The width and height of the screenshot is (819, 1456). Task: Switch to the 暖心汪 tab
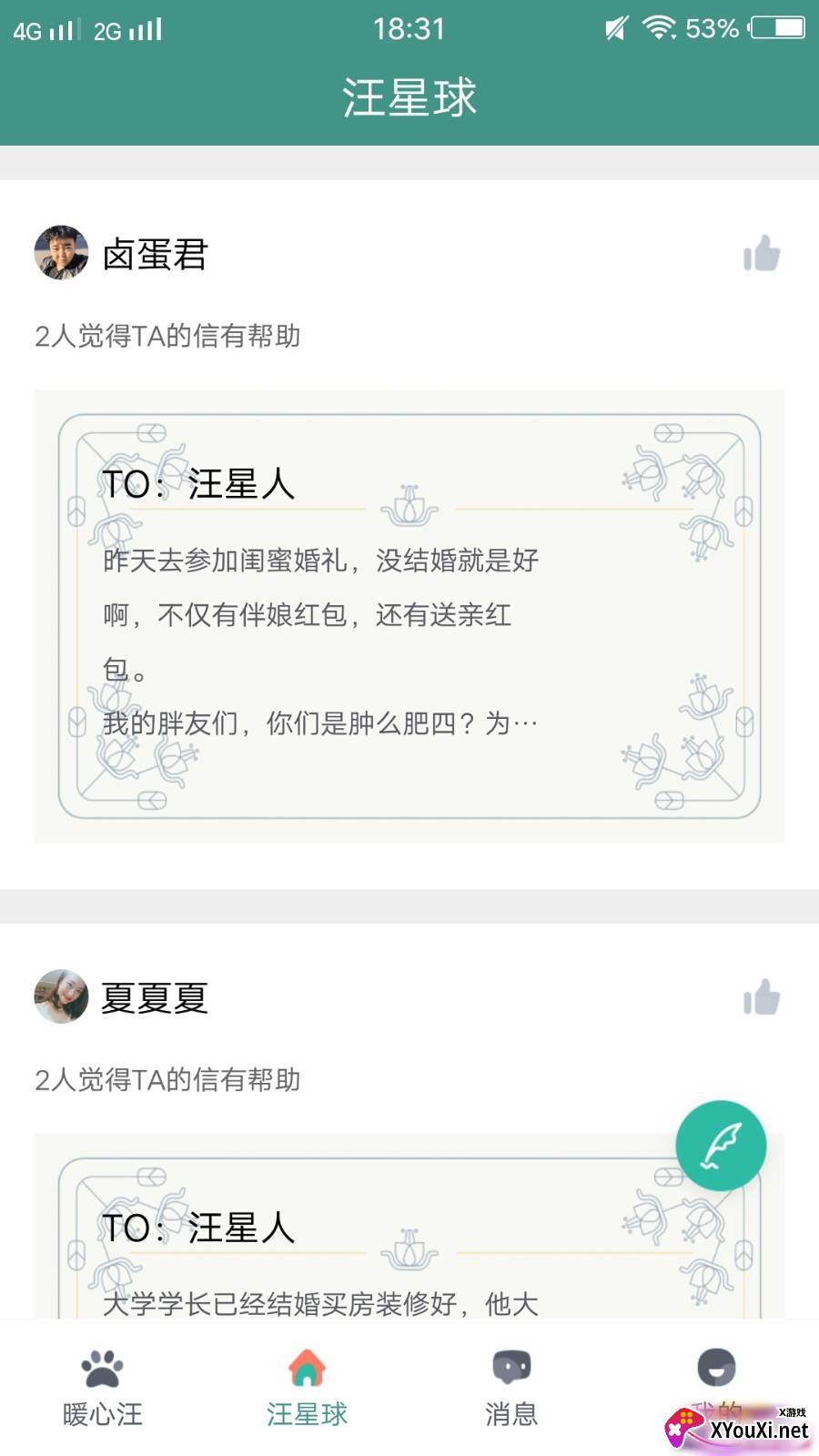point(102,1388)
